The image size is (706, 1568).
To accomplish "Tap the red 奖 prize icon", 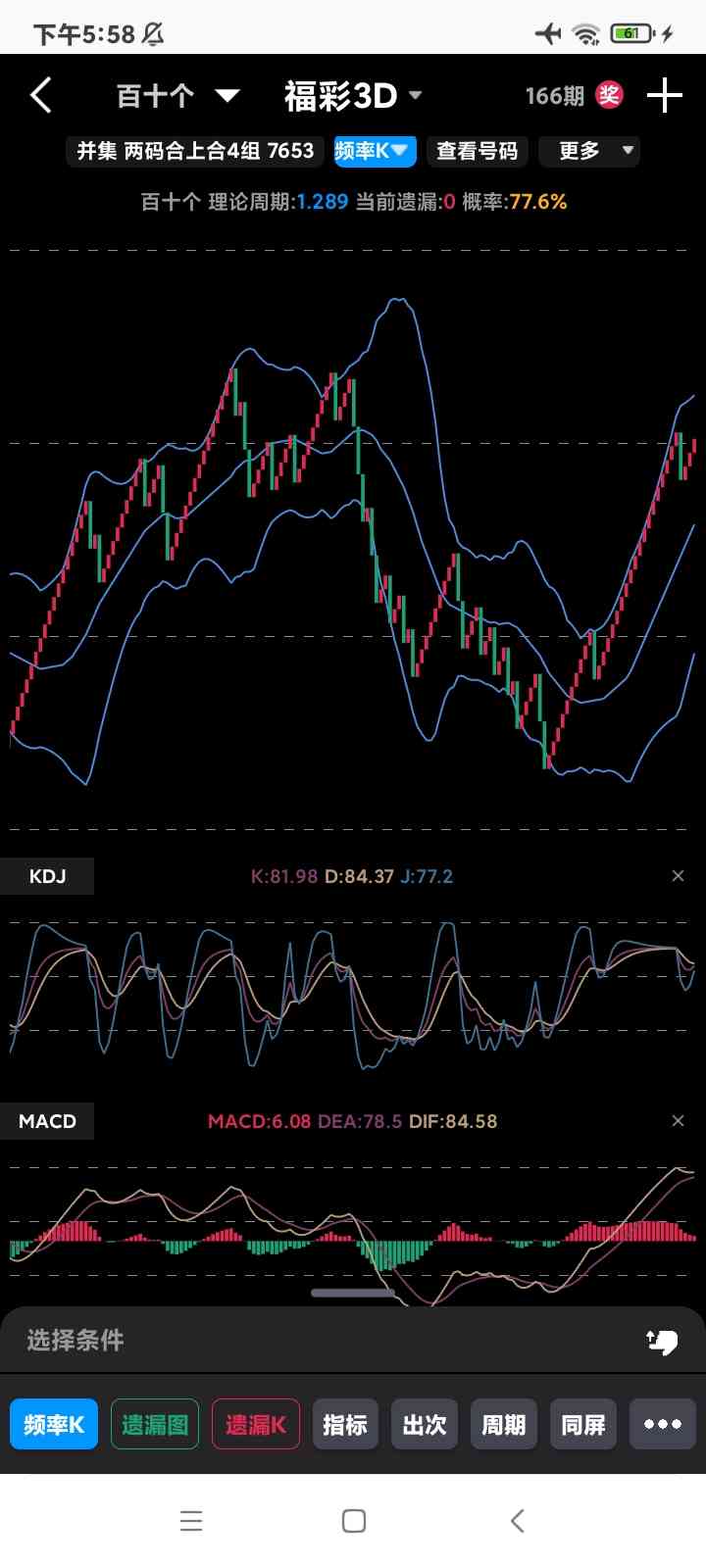I will tap(610, 95).
